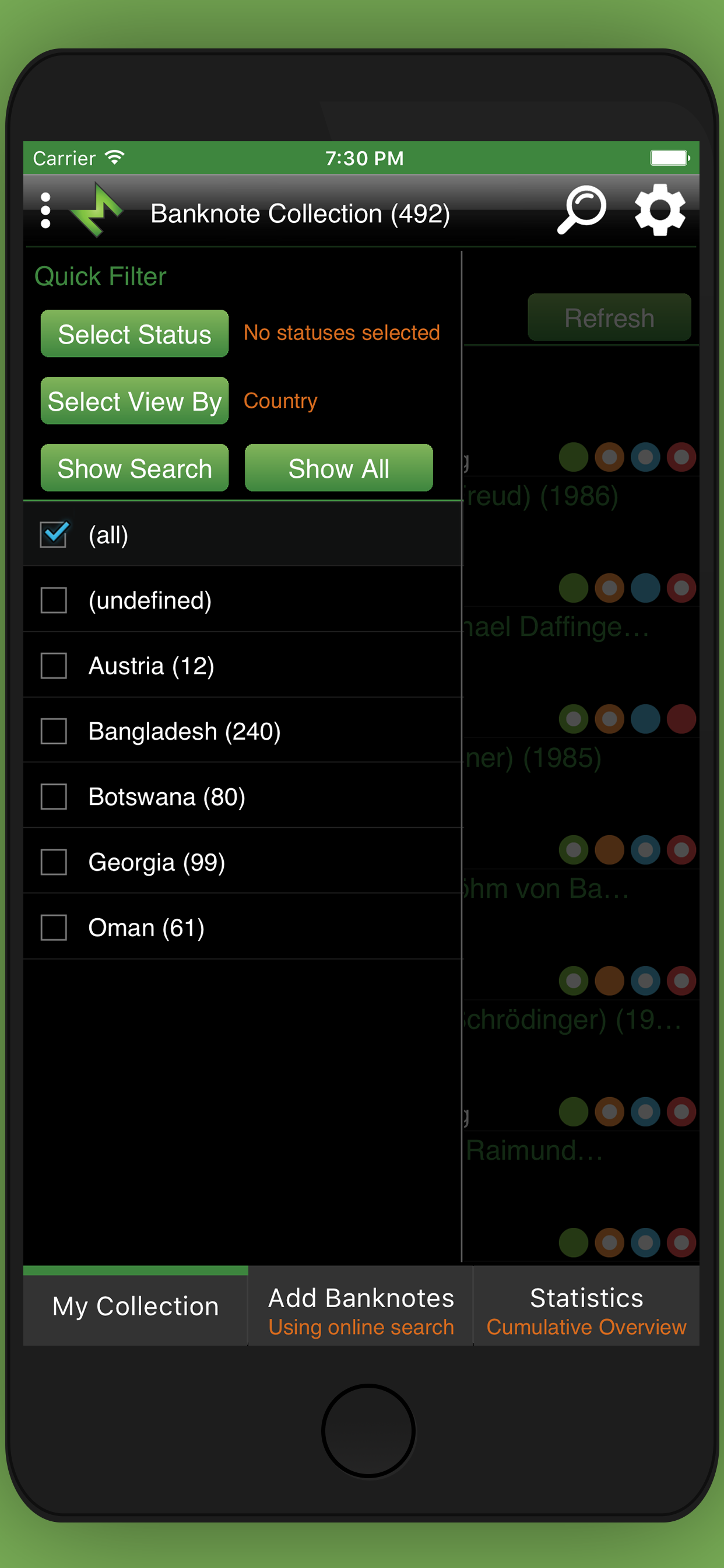This screenshot has height=1568, width=724.
Task: Click the three-dot overflow menu icon
Action: click(45, 210)
